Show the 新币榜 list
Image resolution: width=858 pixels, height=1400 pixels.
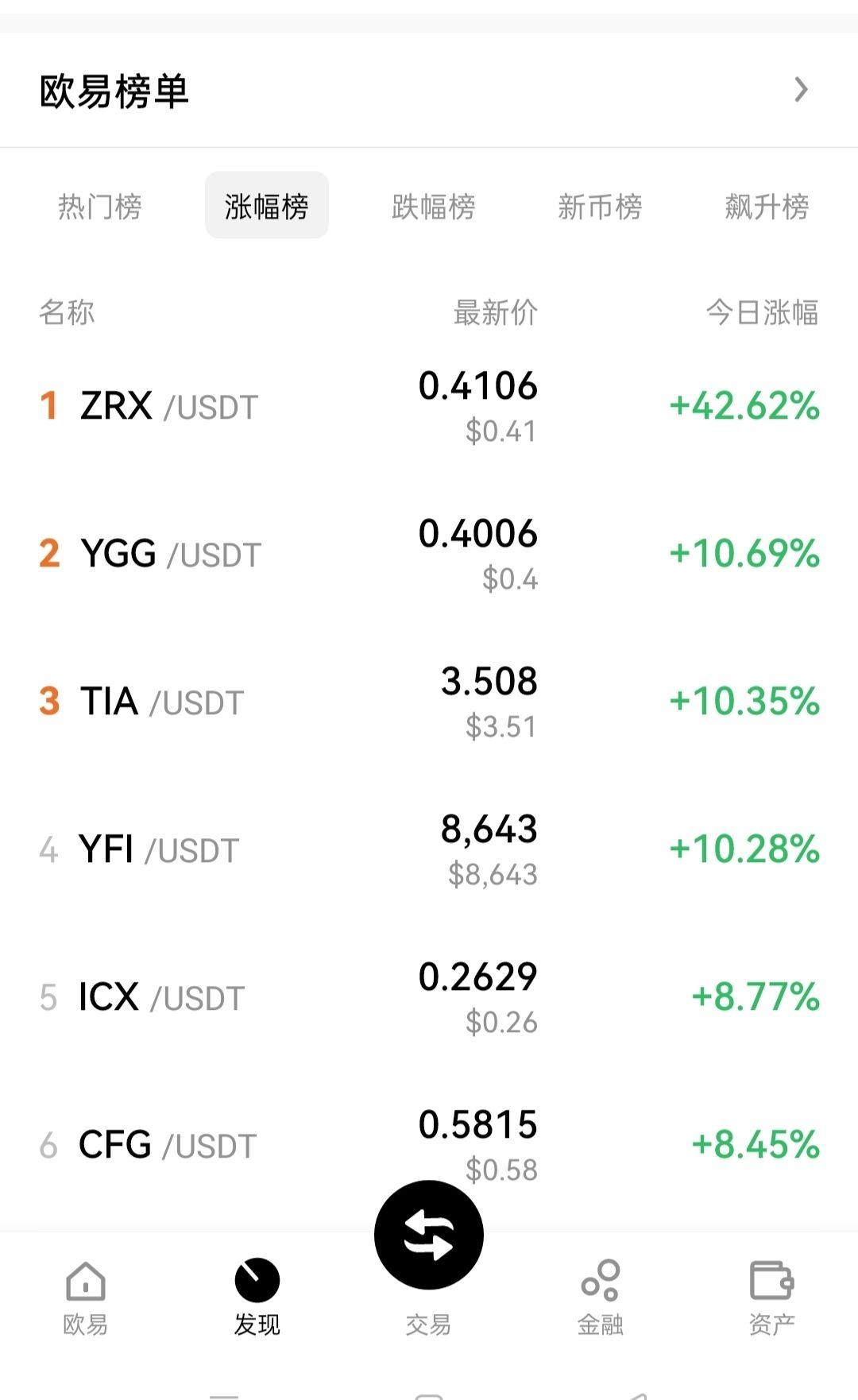[x=600, y=207]
